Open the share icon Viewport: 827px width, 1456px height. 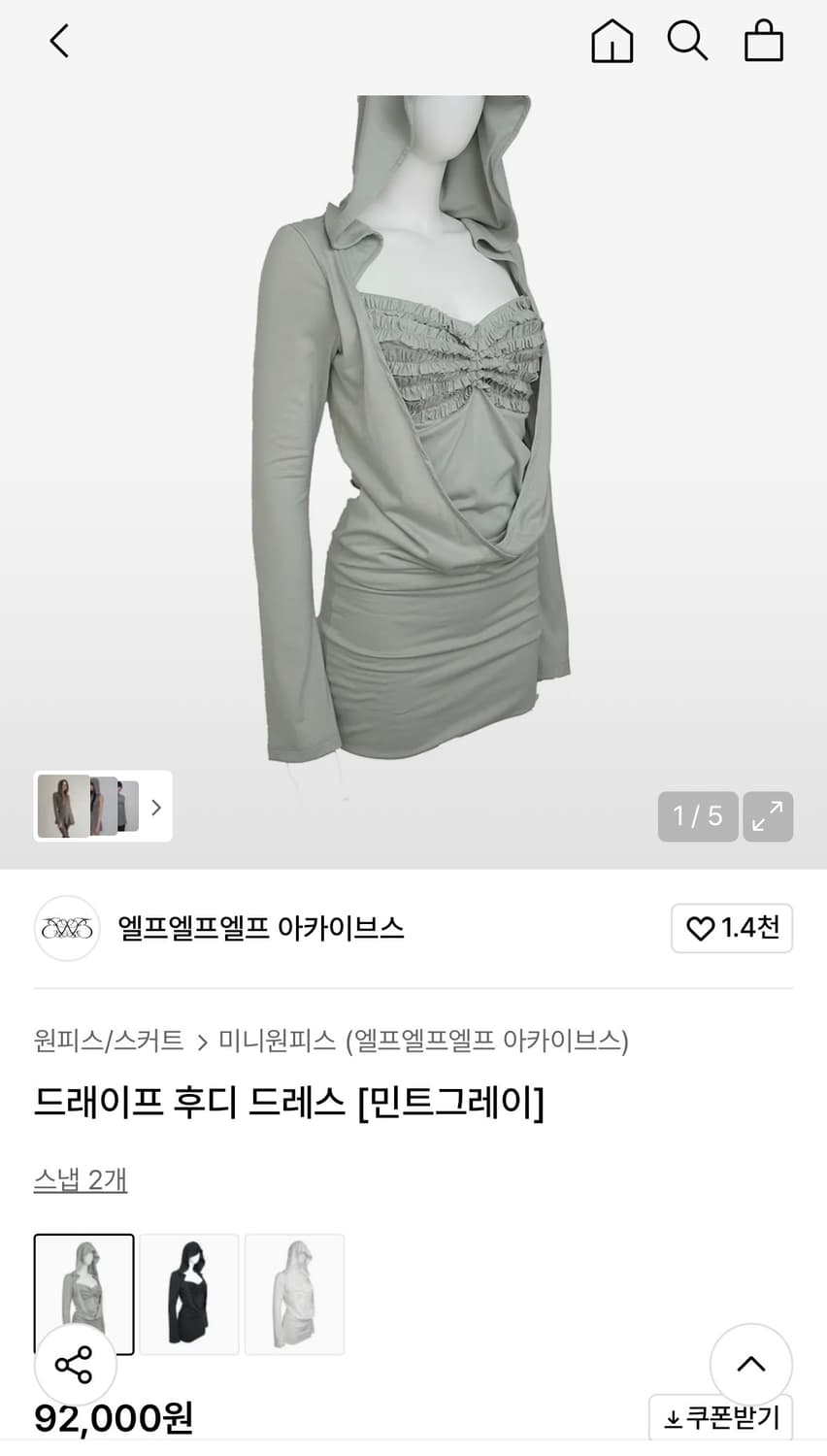[x=76, y=1364]
